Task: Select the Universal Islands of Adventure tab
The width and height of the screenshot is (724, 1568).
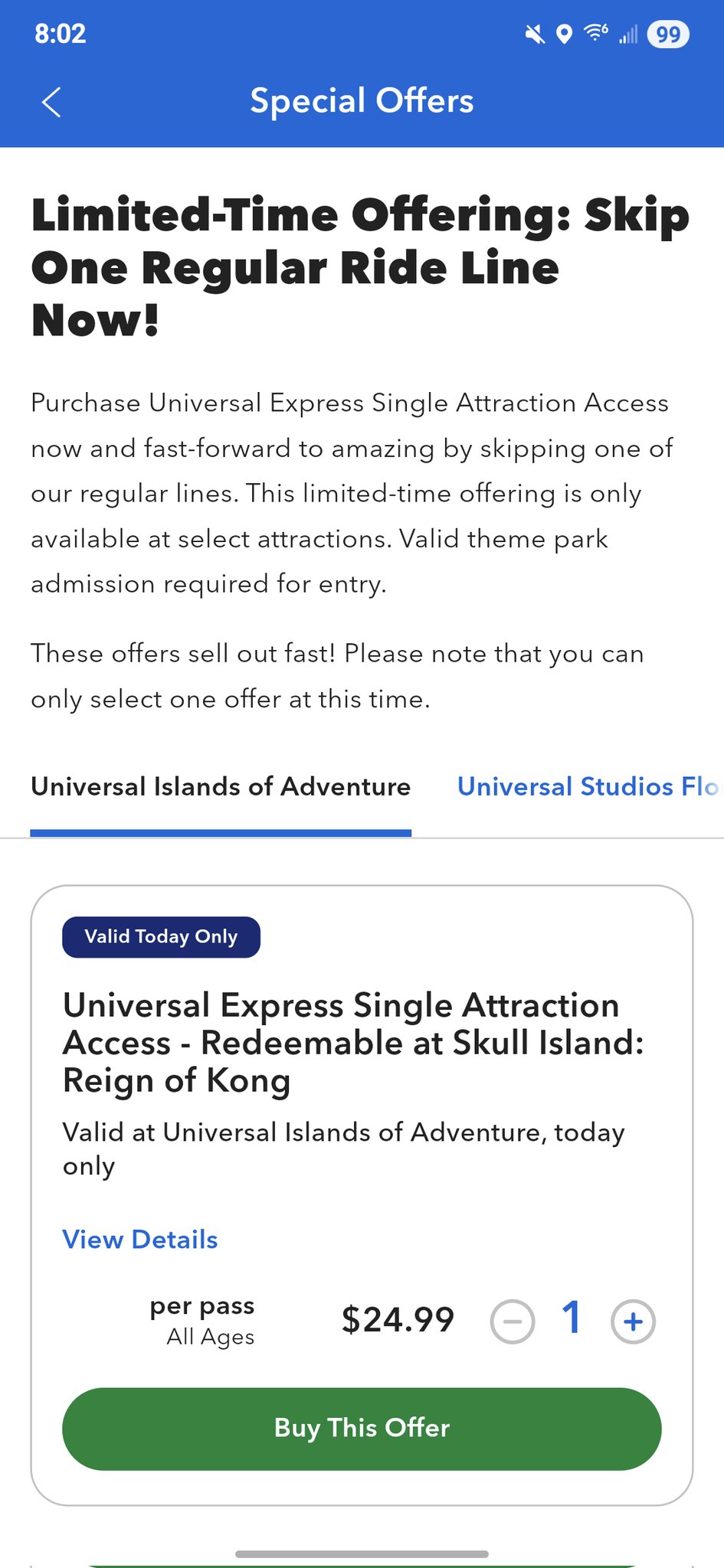Action: tap(221, 787)
